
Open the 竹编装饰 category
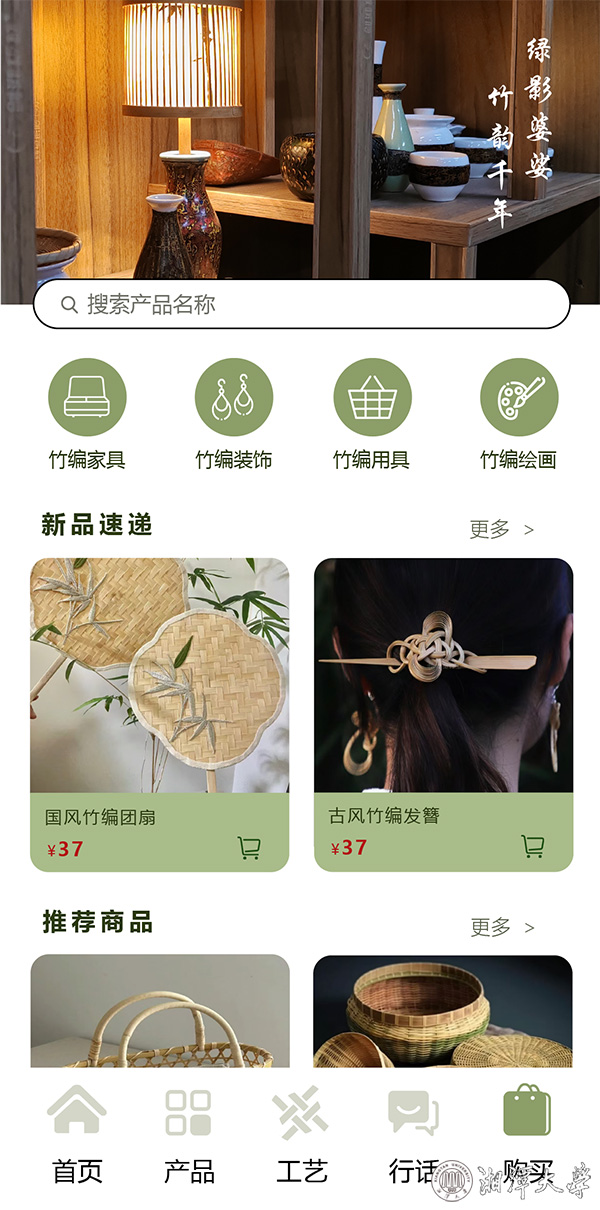point(234,398)
